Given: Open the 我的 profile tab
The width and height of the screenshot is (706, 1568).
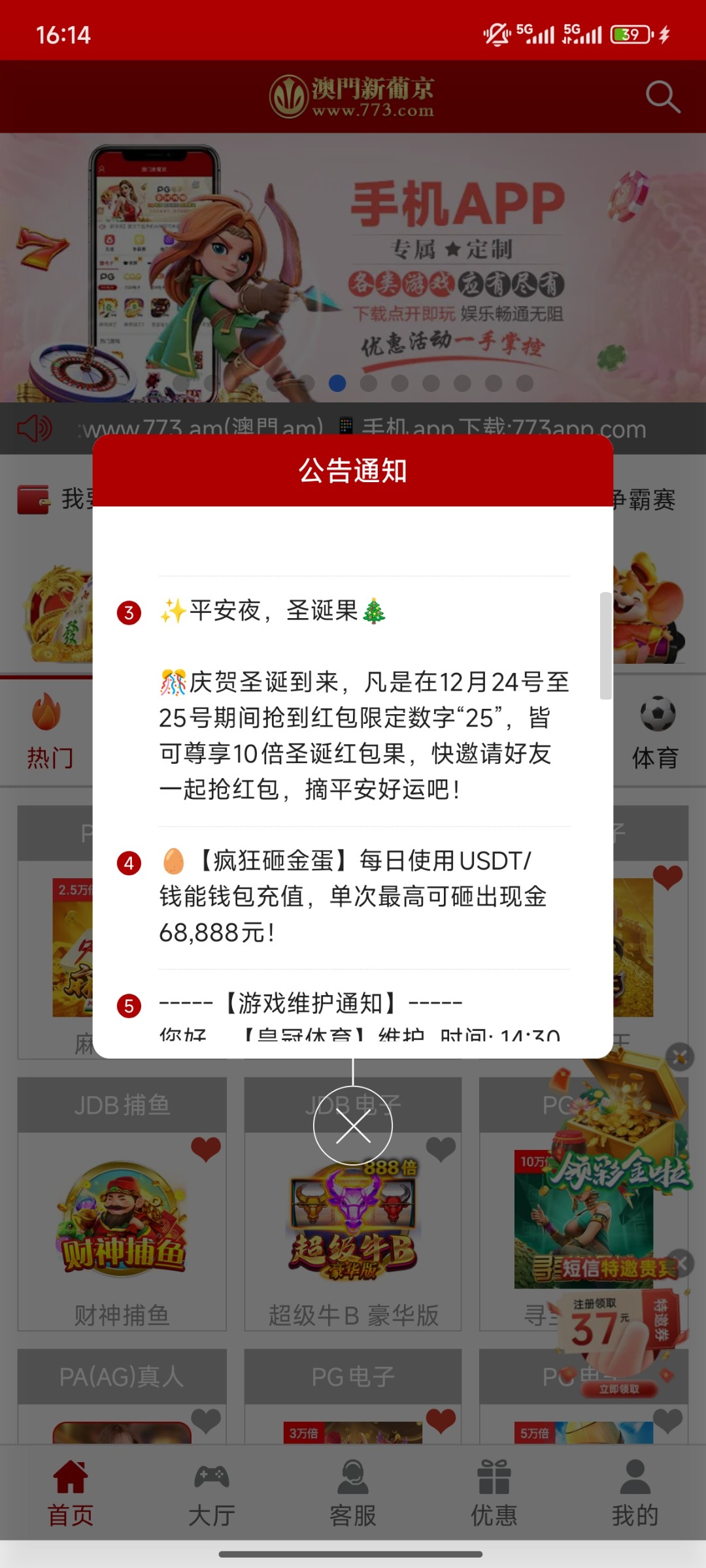Looking at the screenshot, I should click(635, 1491).
